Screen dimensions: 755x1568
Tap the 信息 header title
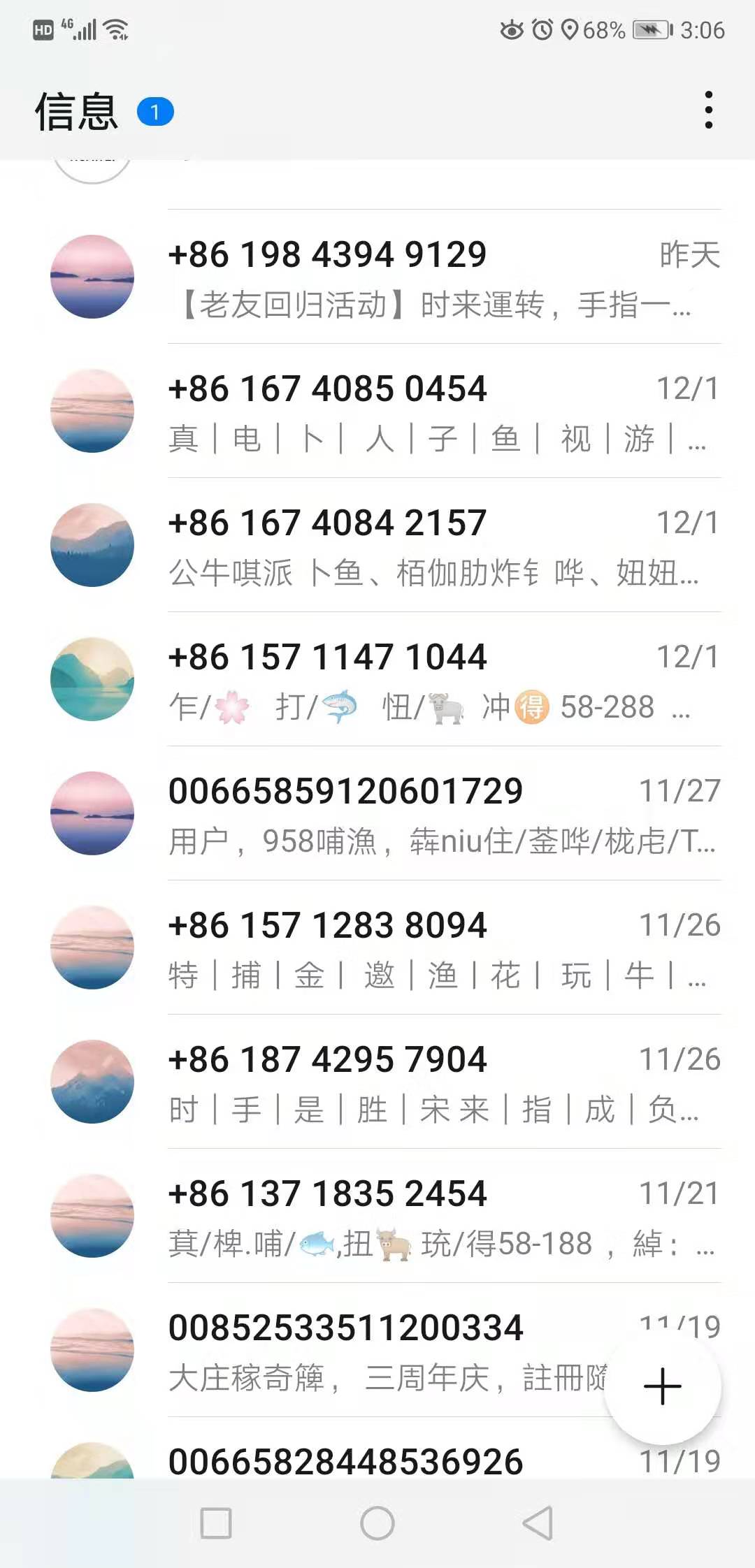(x=77, y=110)
